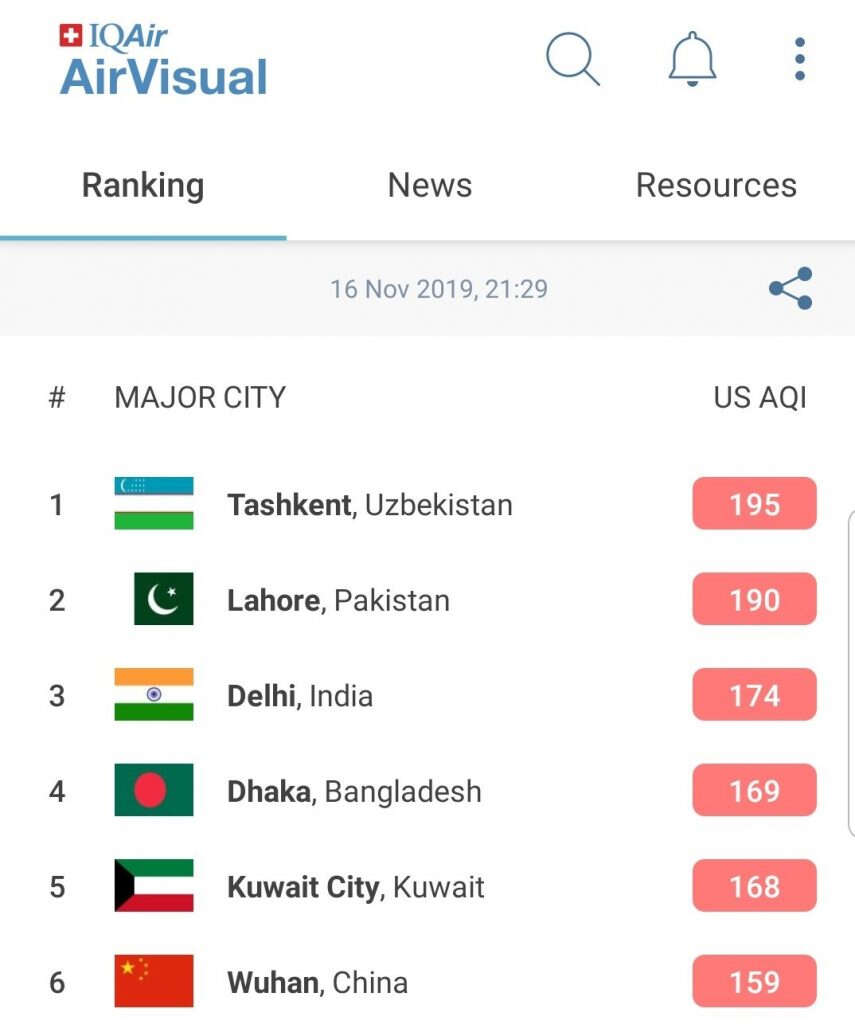
Task: Open the three-dot overflow menu
Action: pyautogui.click(x=799, y=59)
